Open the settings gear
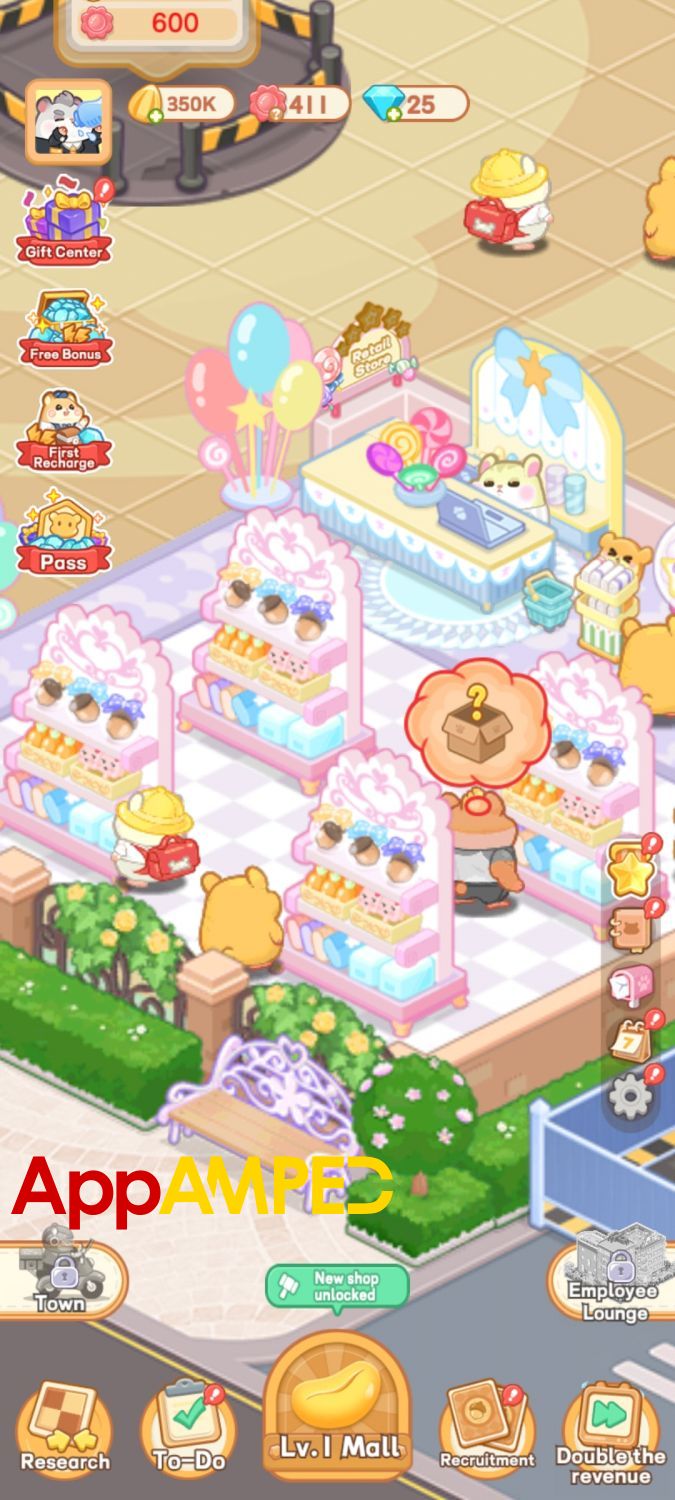The image size is (675, 1500). [631, 1097]
